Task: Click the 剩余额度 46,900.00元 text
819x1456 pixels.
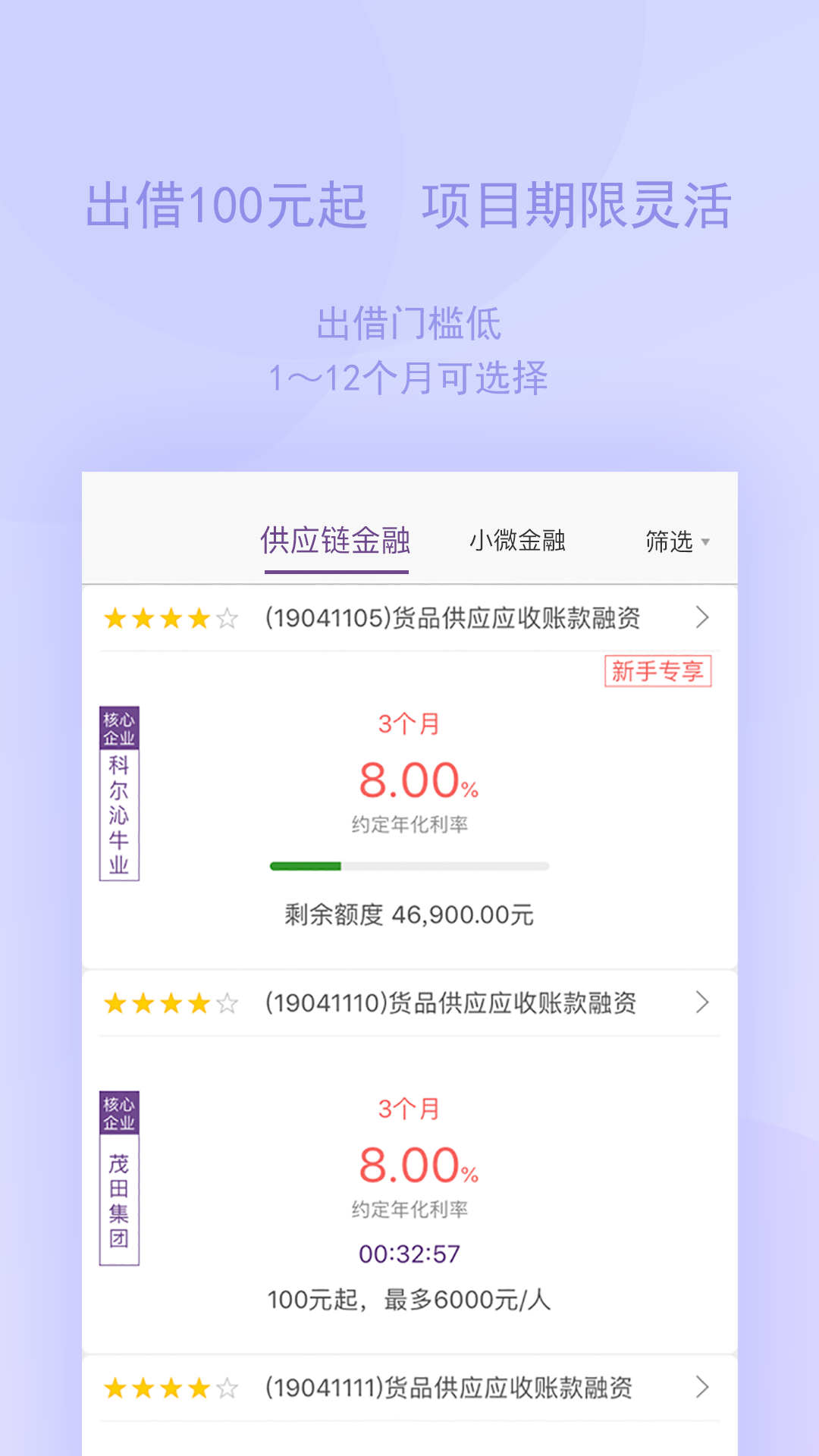Action: 409,916
